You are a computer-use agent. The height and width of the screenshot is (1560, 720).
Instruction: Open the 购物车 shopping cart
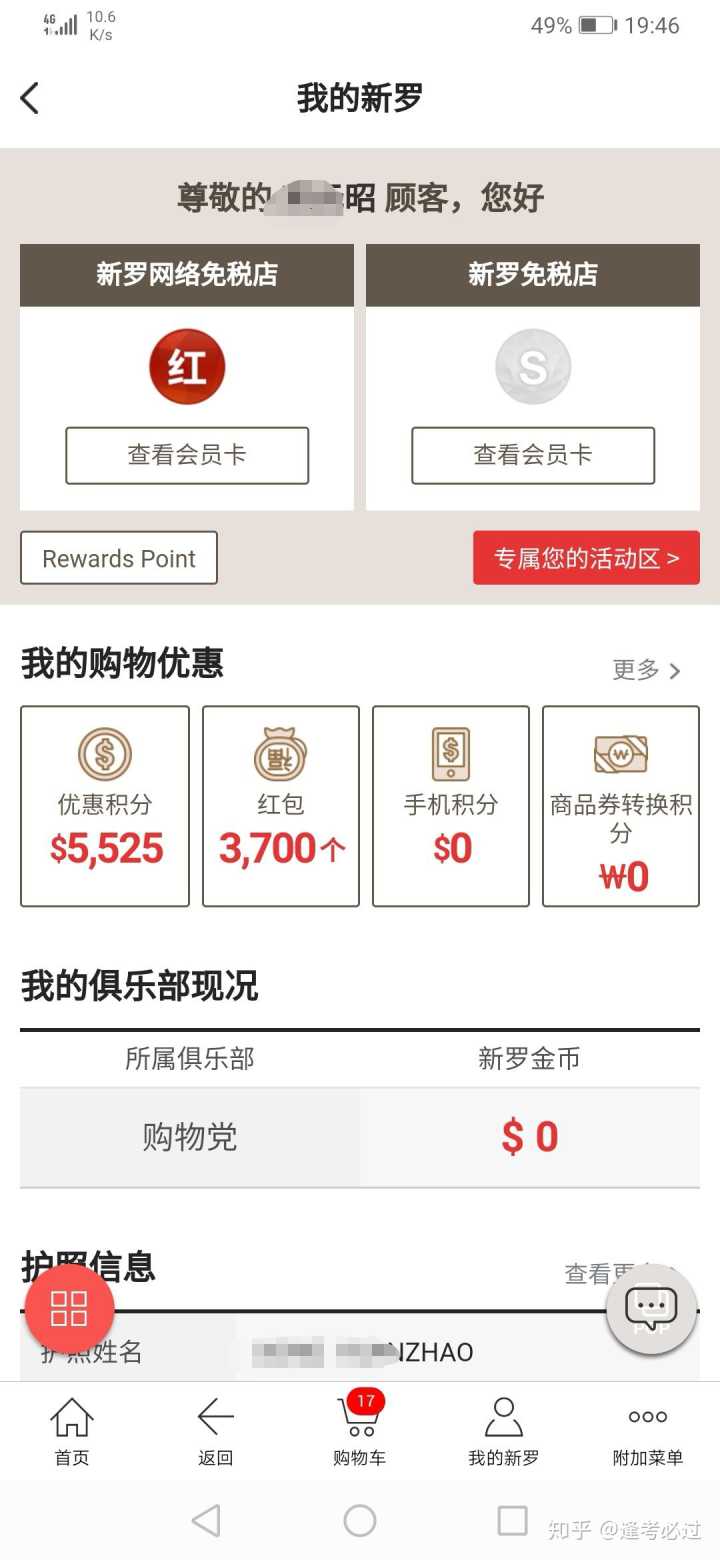(x=359, y=1432)
